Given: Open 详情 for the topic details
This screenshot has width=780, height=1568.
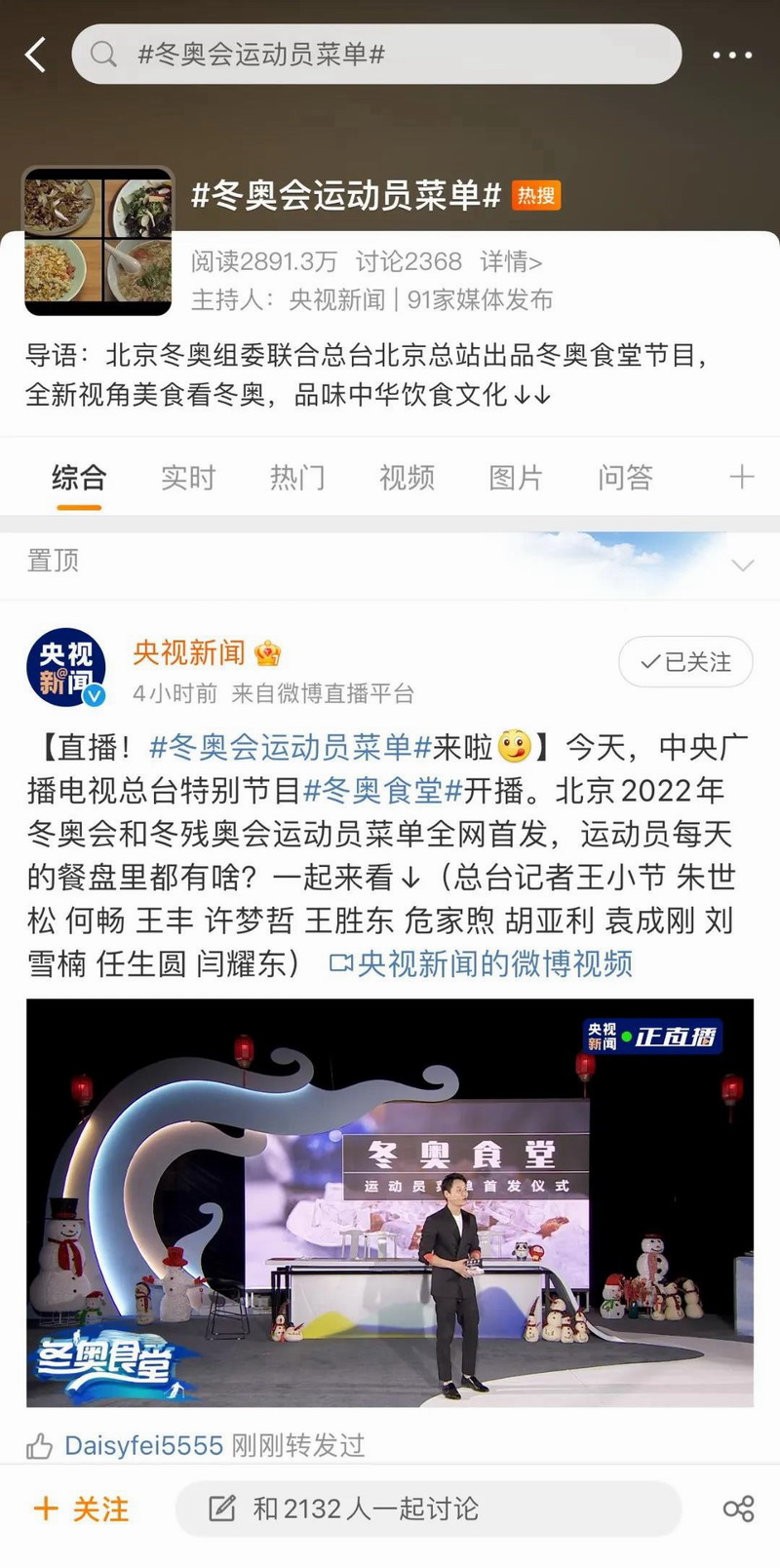Looking at the screenshot, I should pos(510,261).
